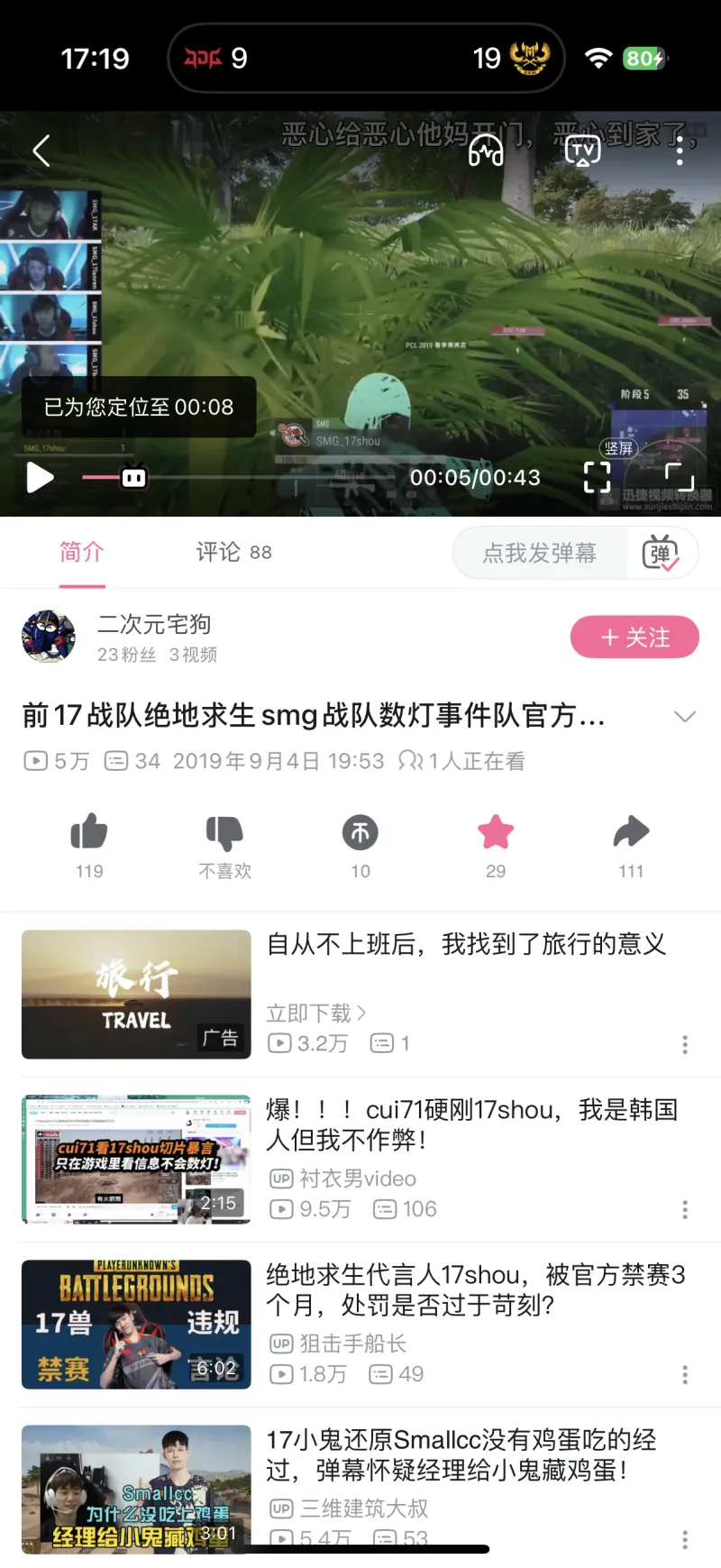The height and width of the screenshot is (1568, 721).
Task: Toggle the pink favorite star
Action: 496,834
